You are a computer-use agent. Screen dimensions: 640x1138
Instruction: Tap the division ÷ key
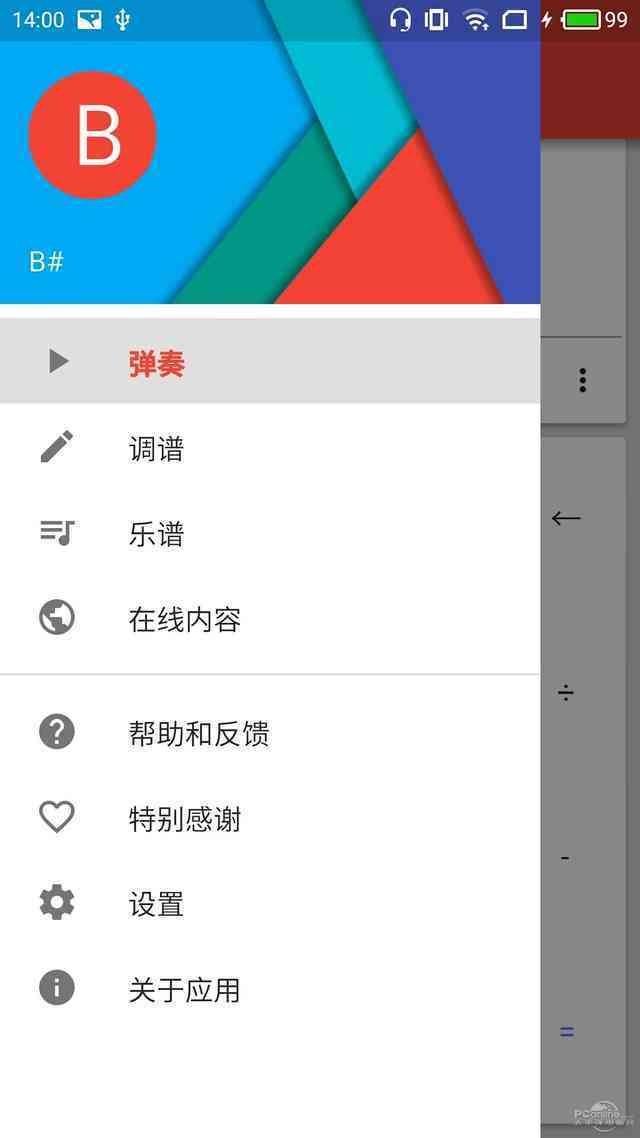[x=566, y=693]
